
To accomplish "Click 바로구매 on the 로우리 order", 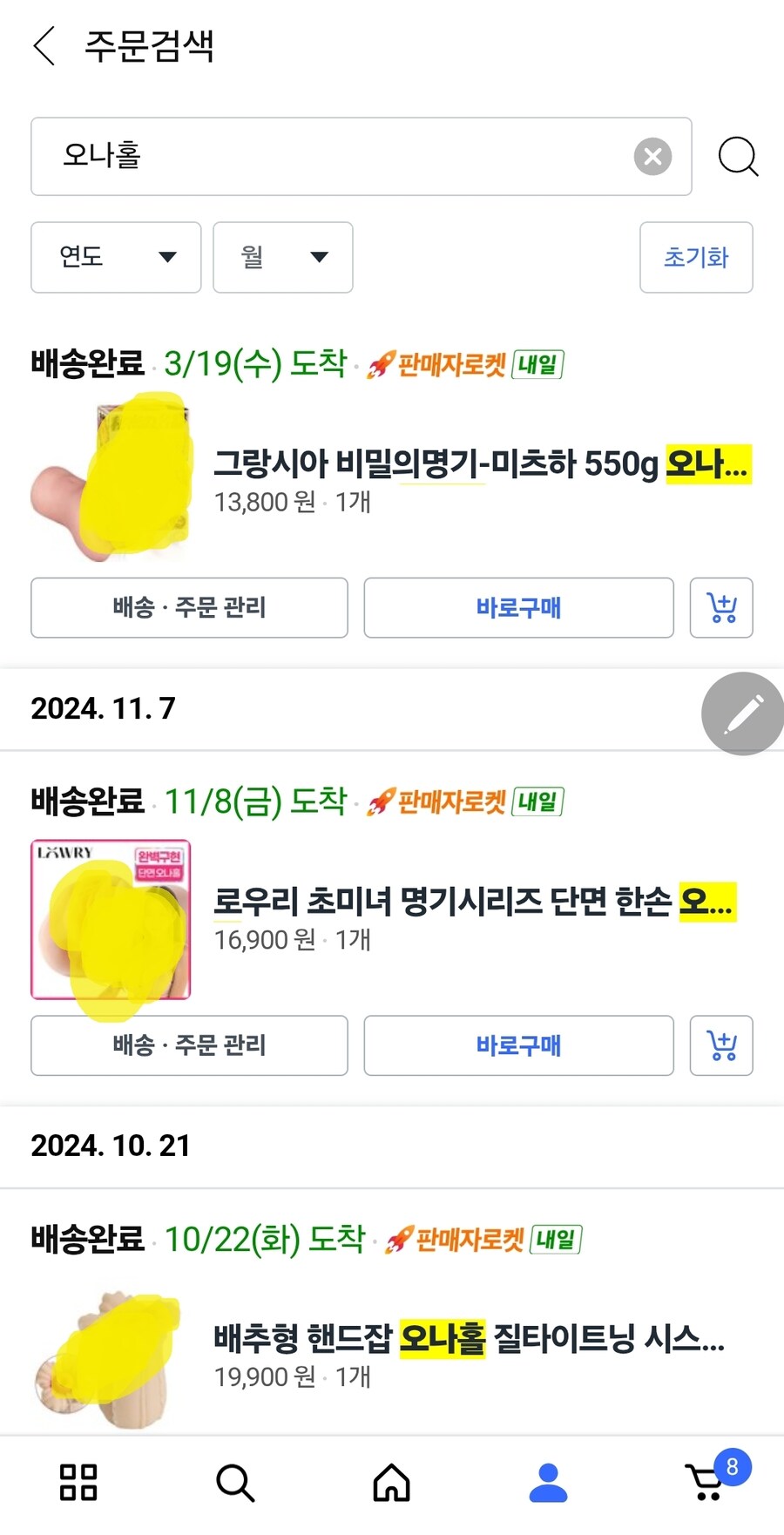I will [x=518, y=1045].
